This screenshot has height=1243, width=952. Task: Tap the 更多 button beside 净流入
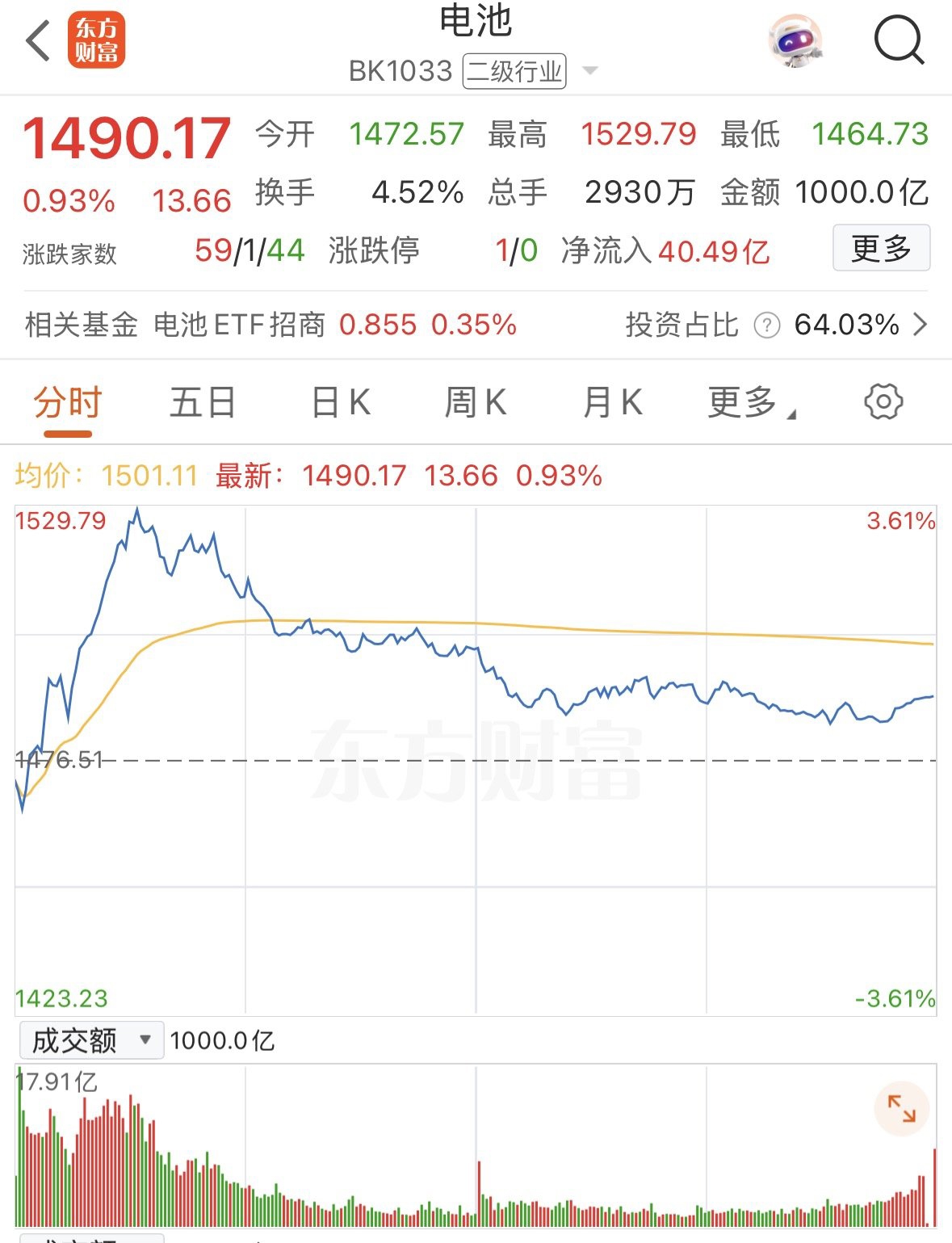[x=881, y=248]
